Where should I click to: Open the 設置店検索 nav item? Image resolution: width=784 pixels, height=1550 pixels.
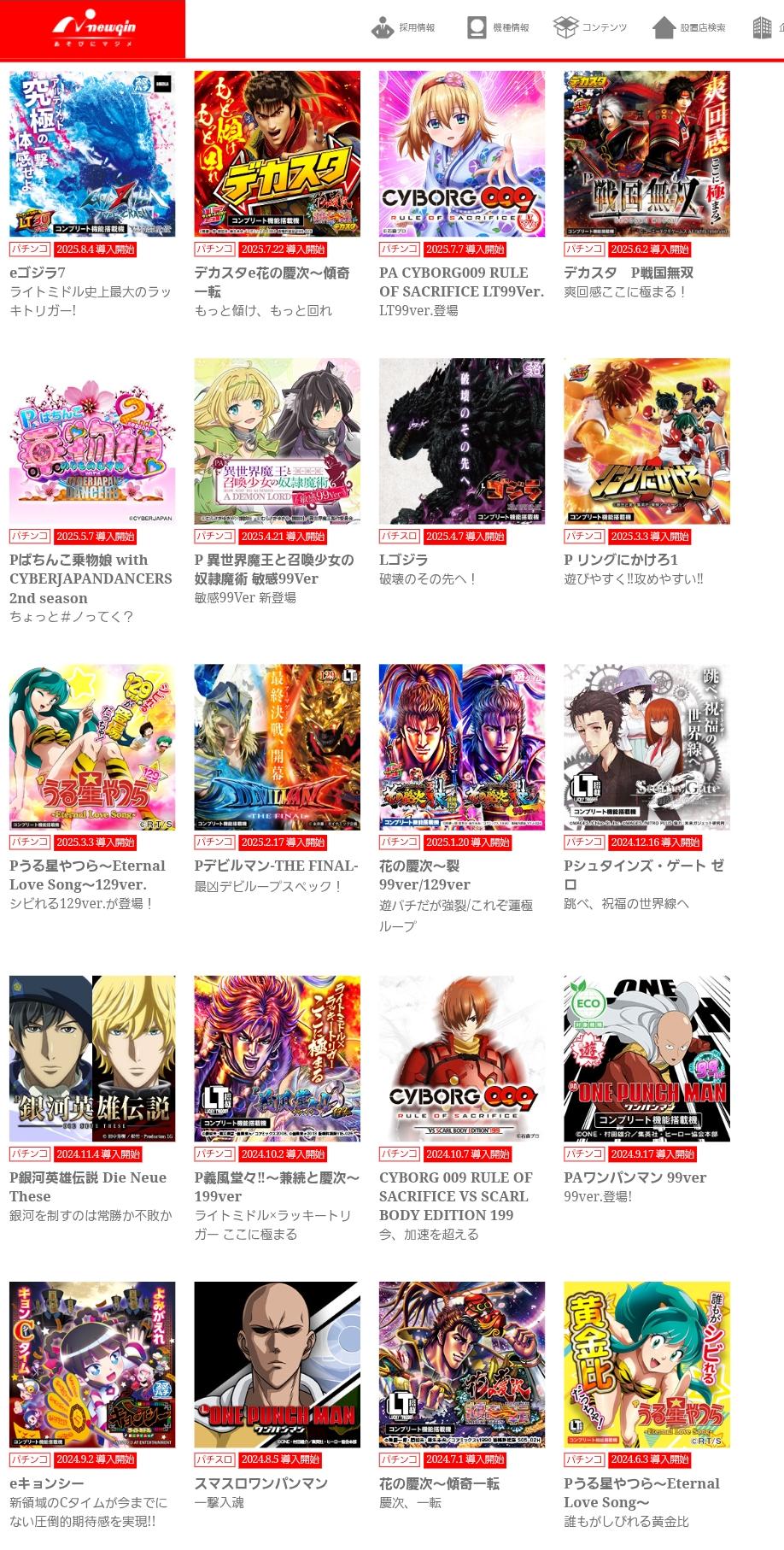pyautogui.click(x=689, y=28)
